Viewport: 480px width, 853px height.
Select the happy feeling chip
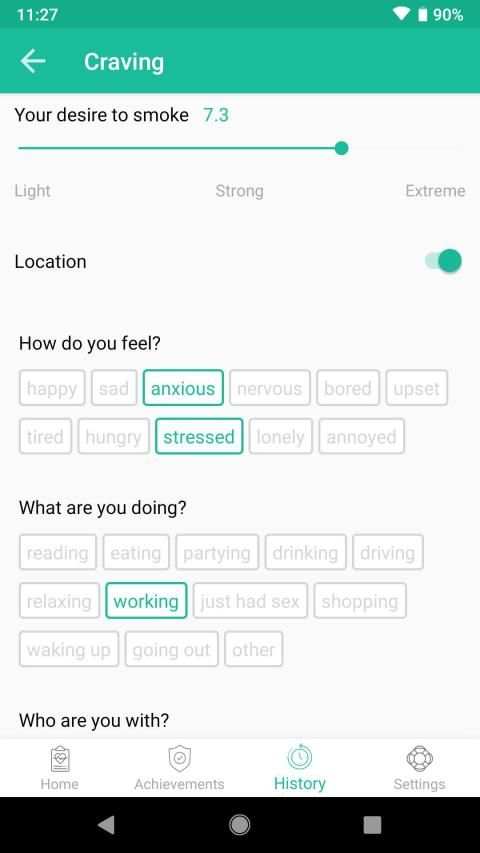tap(52, 388)
